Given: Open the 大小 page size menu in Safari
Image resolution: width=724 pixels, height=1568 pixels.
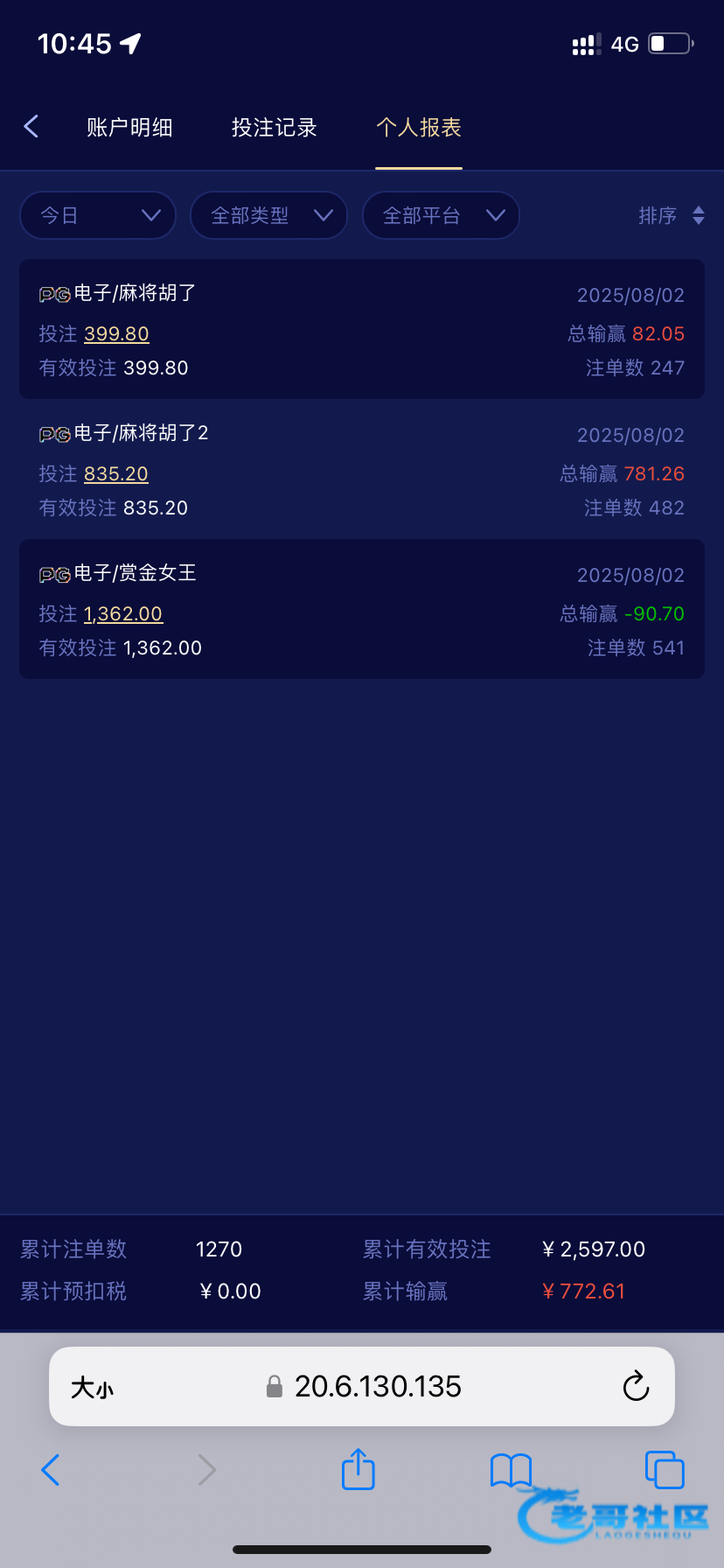Looking at the screenshot, I should (x=92, y=1387).
